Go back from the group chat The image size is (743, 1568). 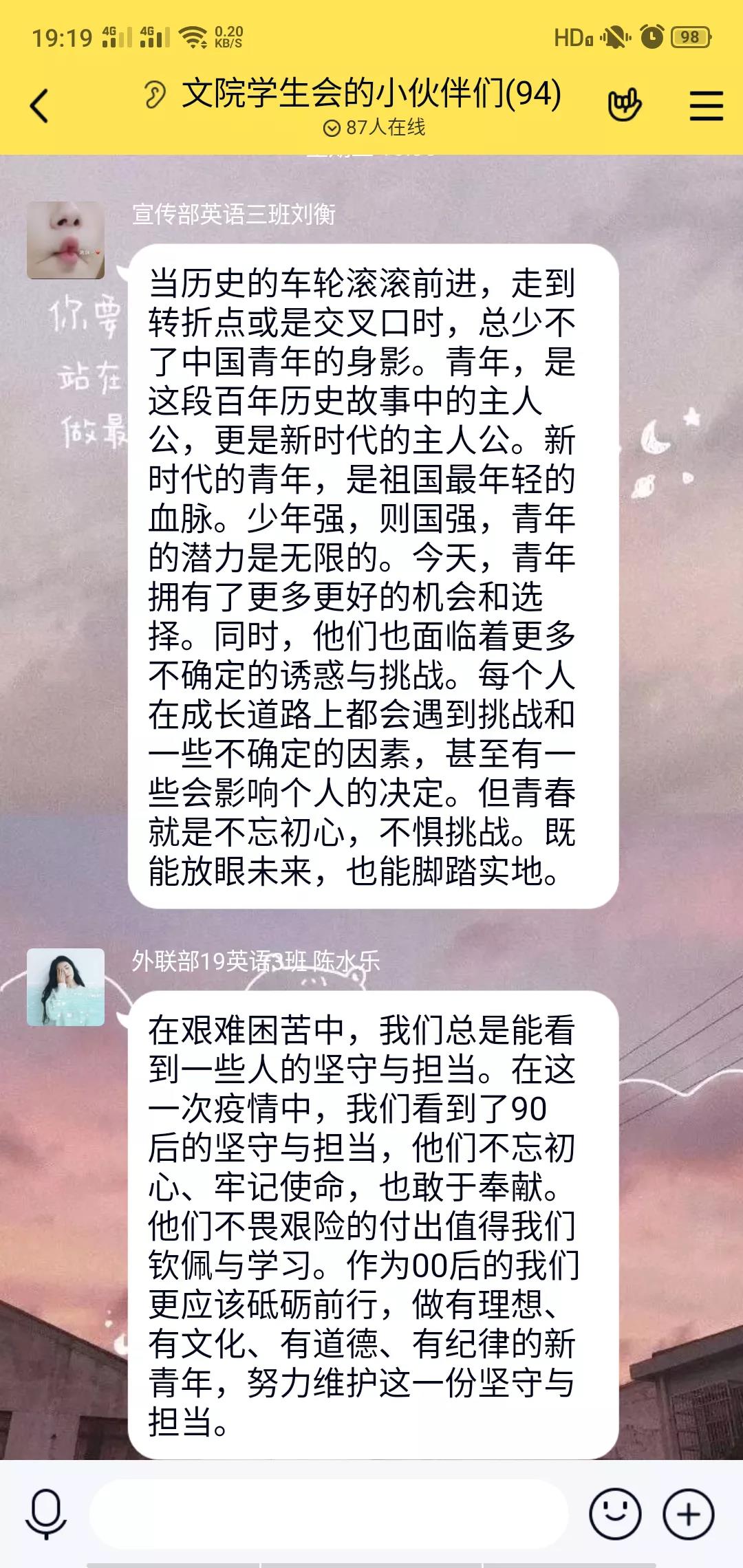tap(39, 106)
